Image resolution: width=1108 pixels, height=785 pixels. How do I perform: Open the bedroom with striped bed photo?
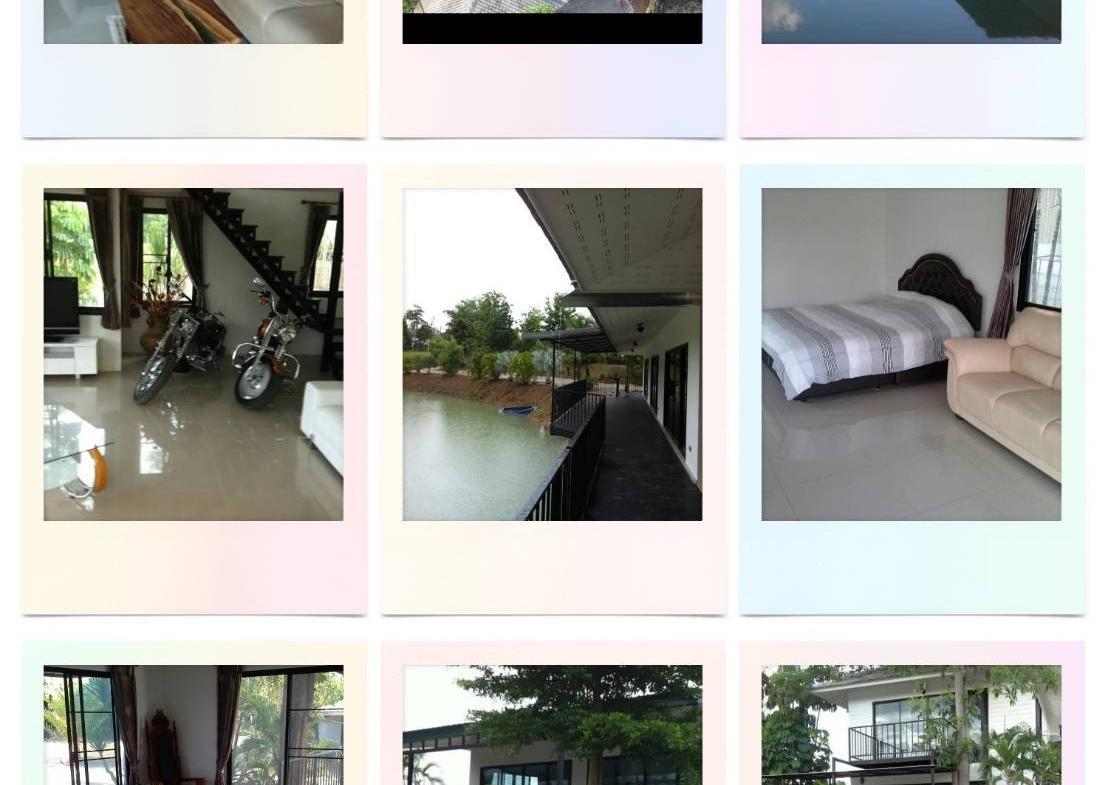pyautogui.click(x=911, y=354)
